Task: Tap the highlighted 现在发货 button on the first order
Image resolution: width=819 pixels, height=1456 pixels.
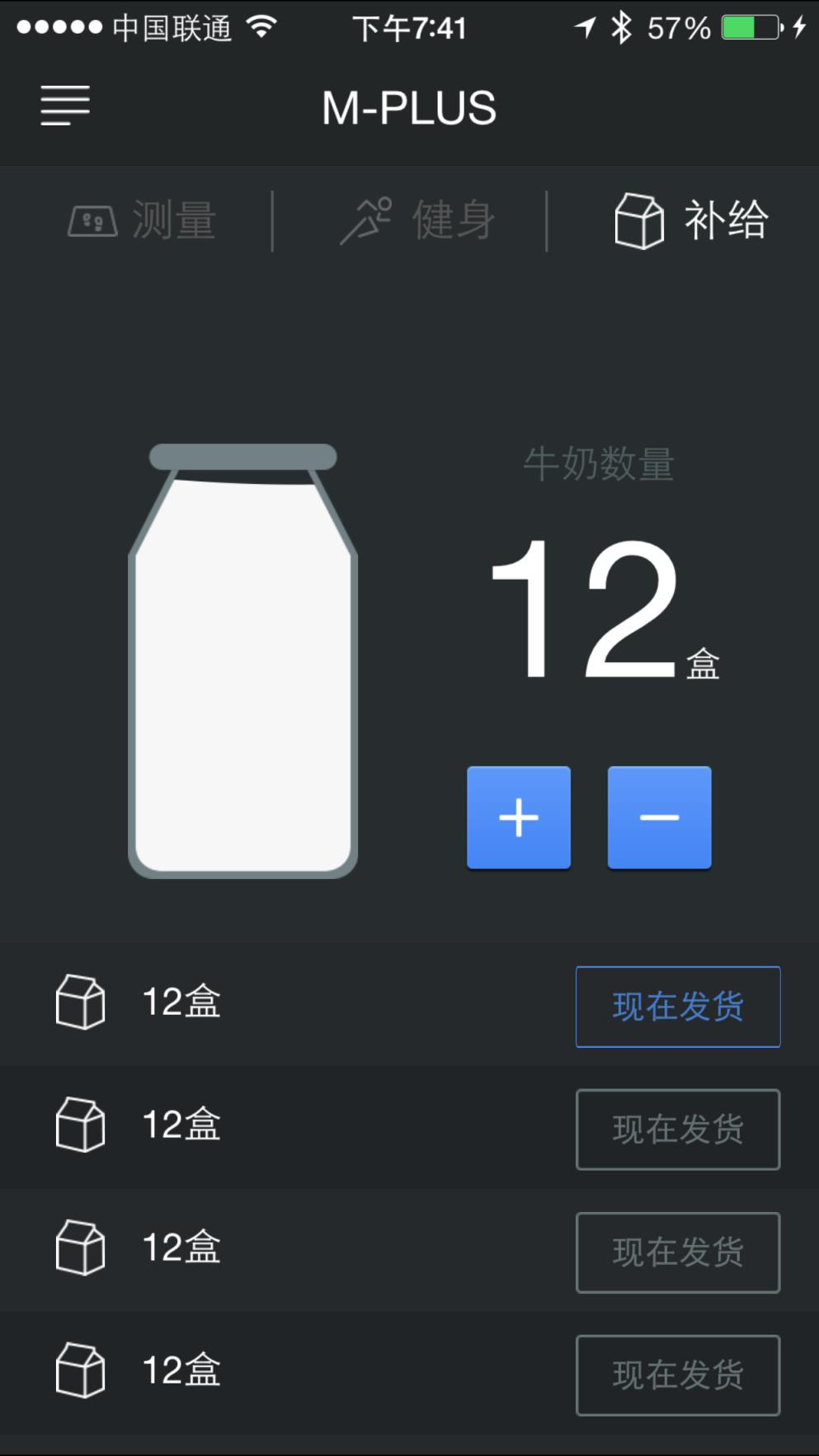Action: pyautogui.click(x=677, y=1007)
